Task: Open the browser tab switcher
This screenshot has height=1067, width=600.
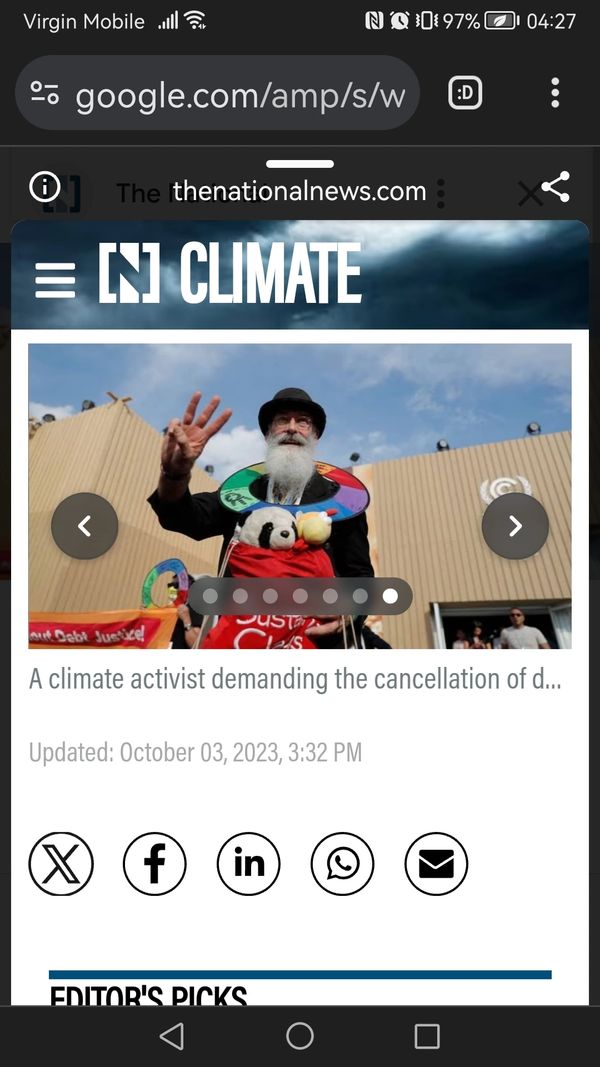Action: [465, 93]
